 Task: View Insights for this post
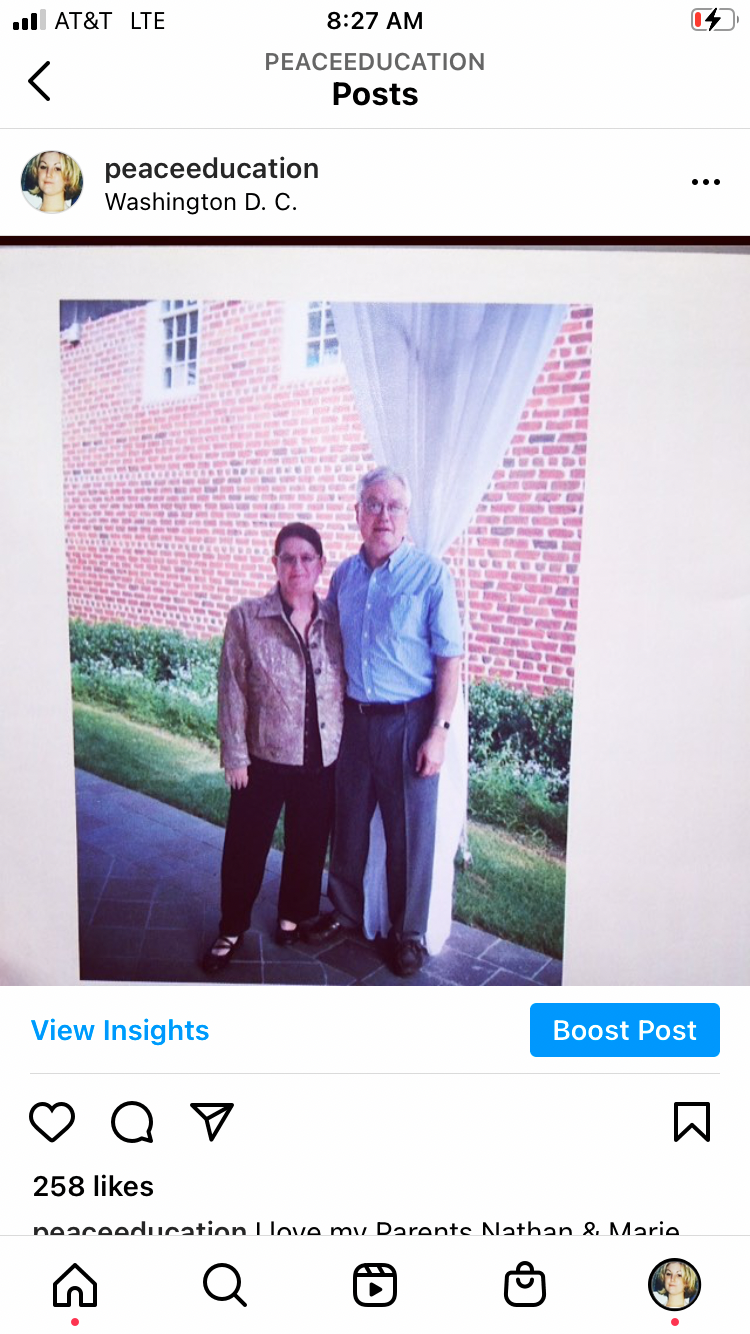click(x=120, y=1030)
